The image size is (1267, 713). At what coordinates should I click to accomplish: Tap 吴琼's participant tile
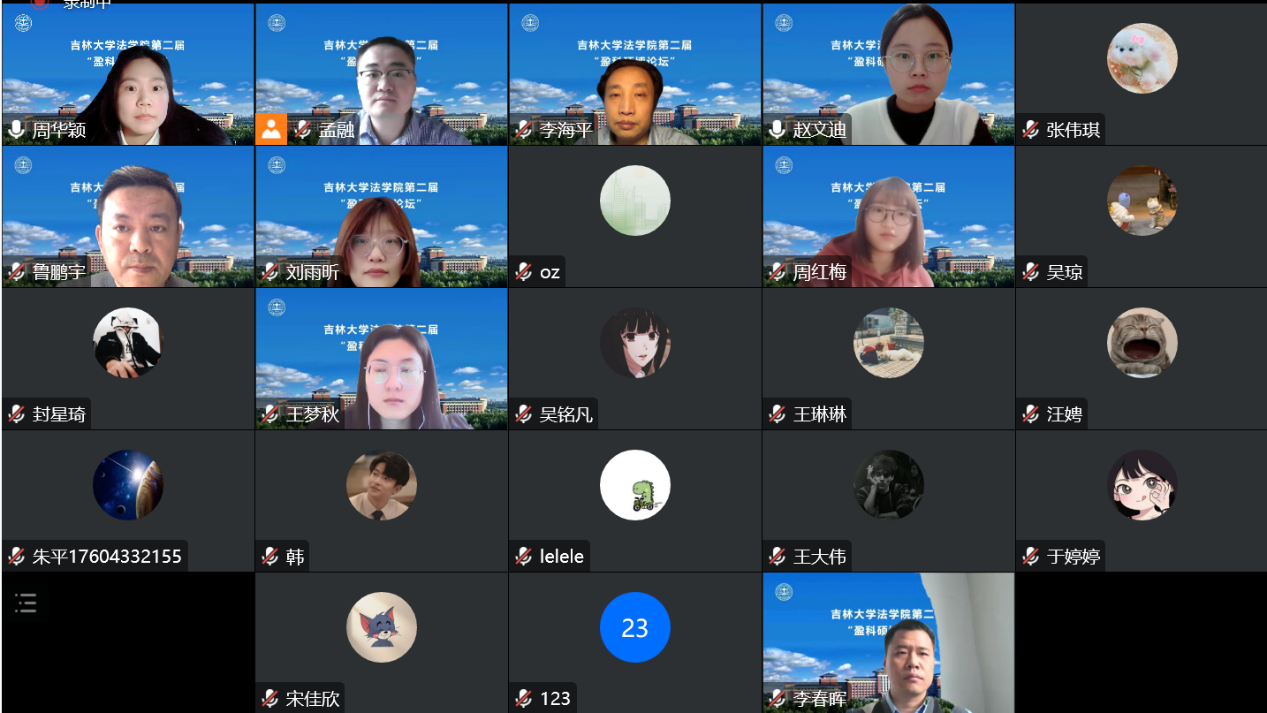pyautogui.click(x=1141, y=217)
